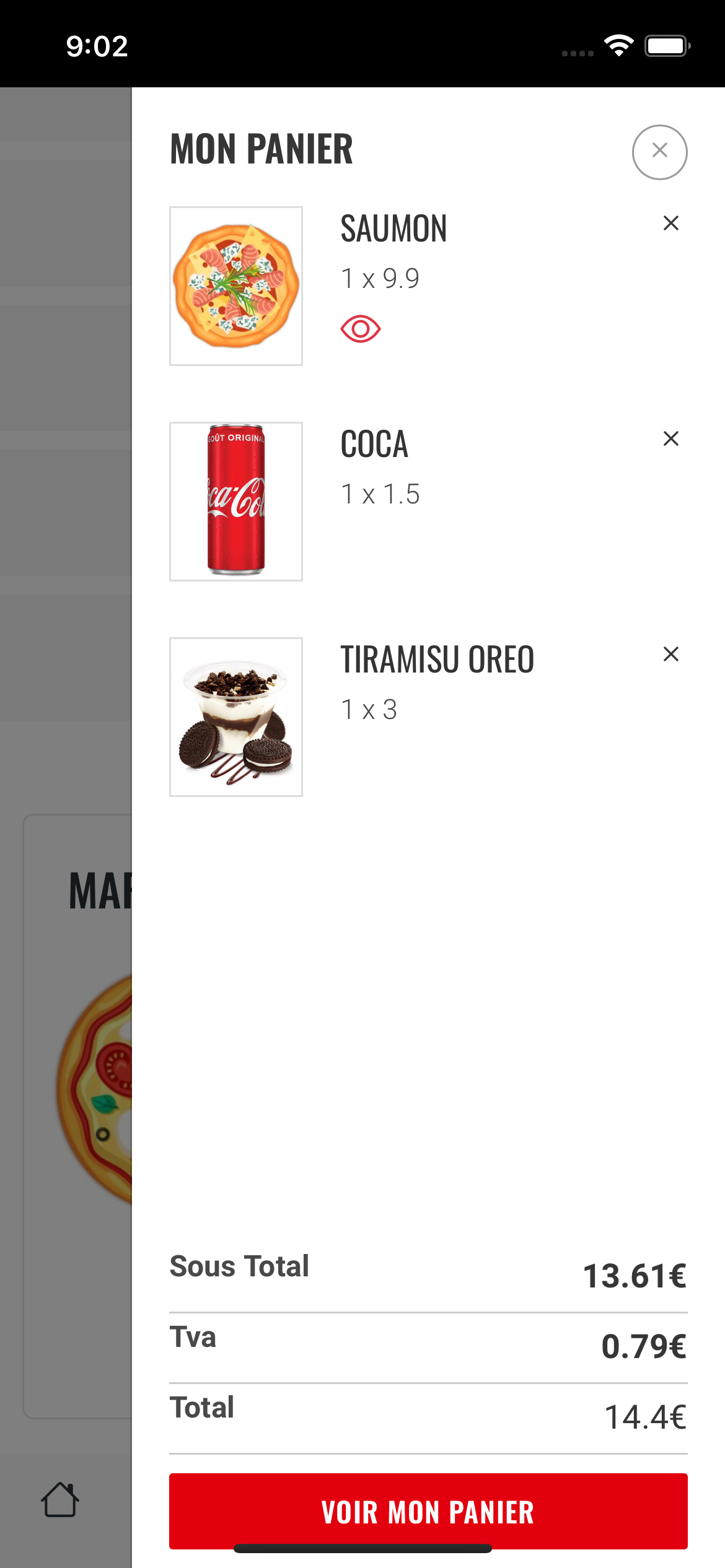Image resolution: width=725 pixels, height=1568 pixels.
Task: Remove Coca from the cart
Action: [670, 438]
